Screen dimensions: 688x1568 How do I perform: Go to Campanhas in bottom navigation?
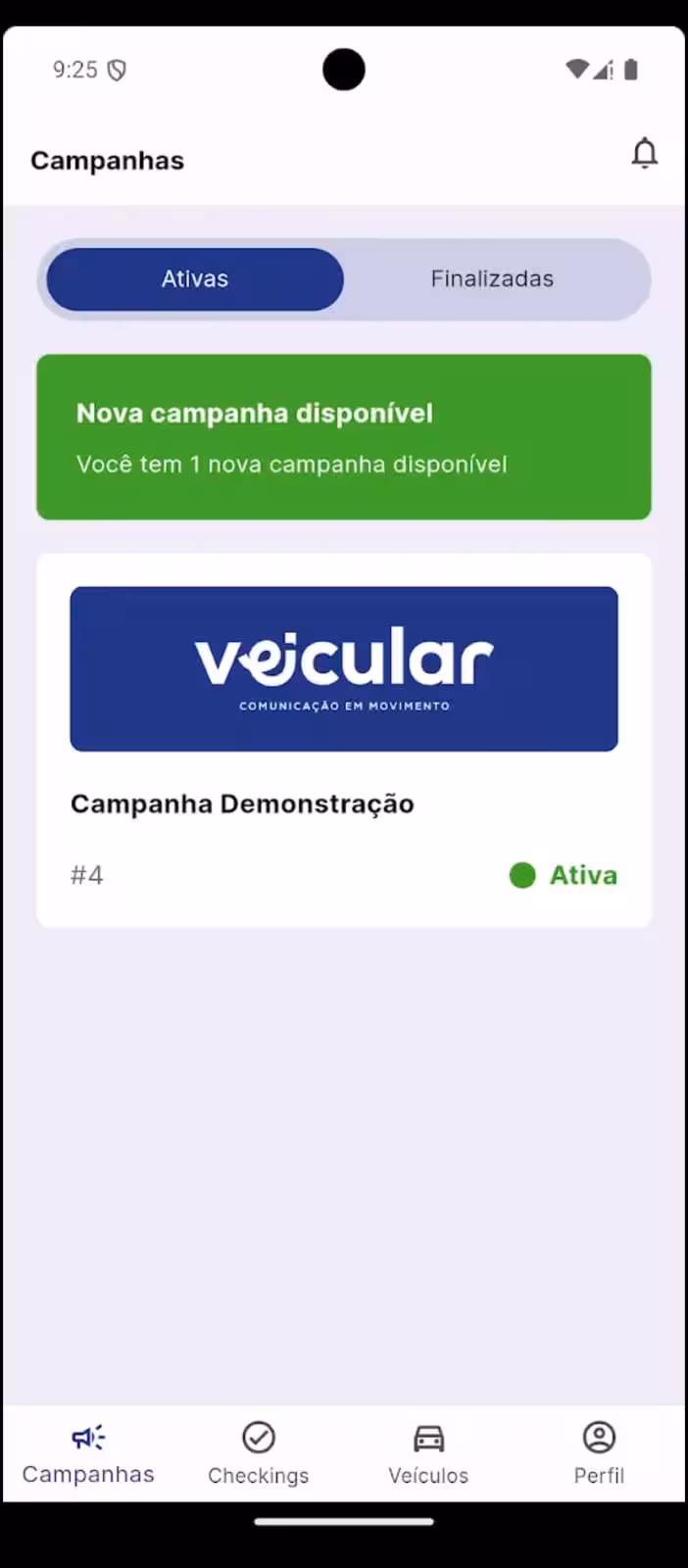click(88, 1454)
